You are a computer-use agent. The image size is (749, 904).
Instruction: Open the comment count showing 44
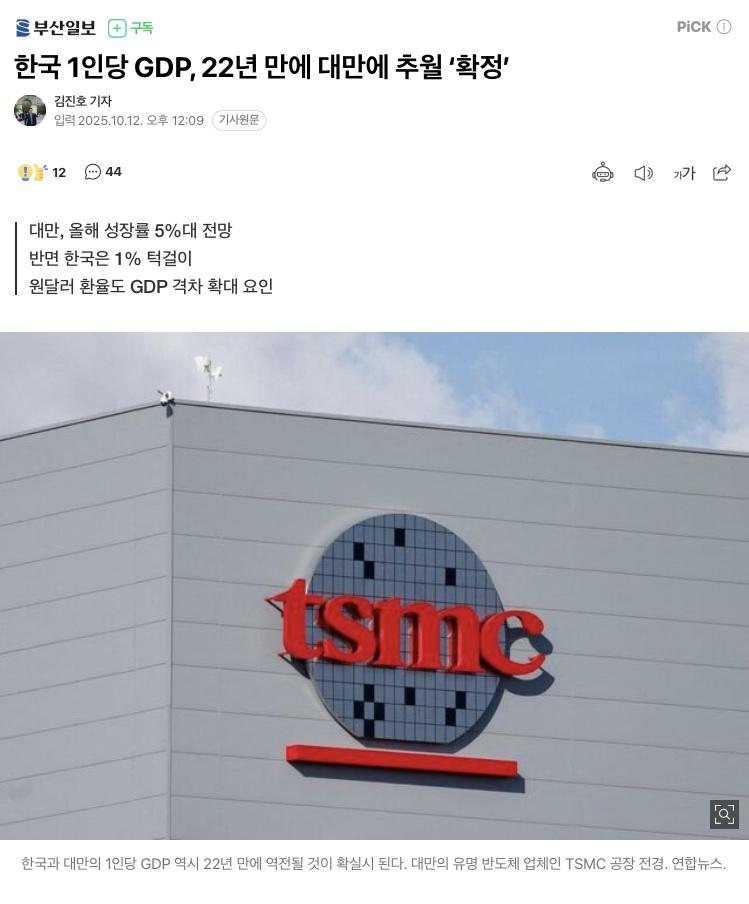(111, 172)
